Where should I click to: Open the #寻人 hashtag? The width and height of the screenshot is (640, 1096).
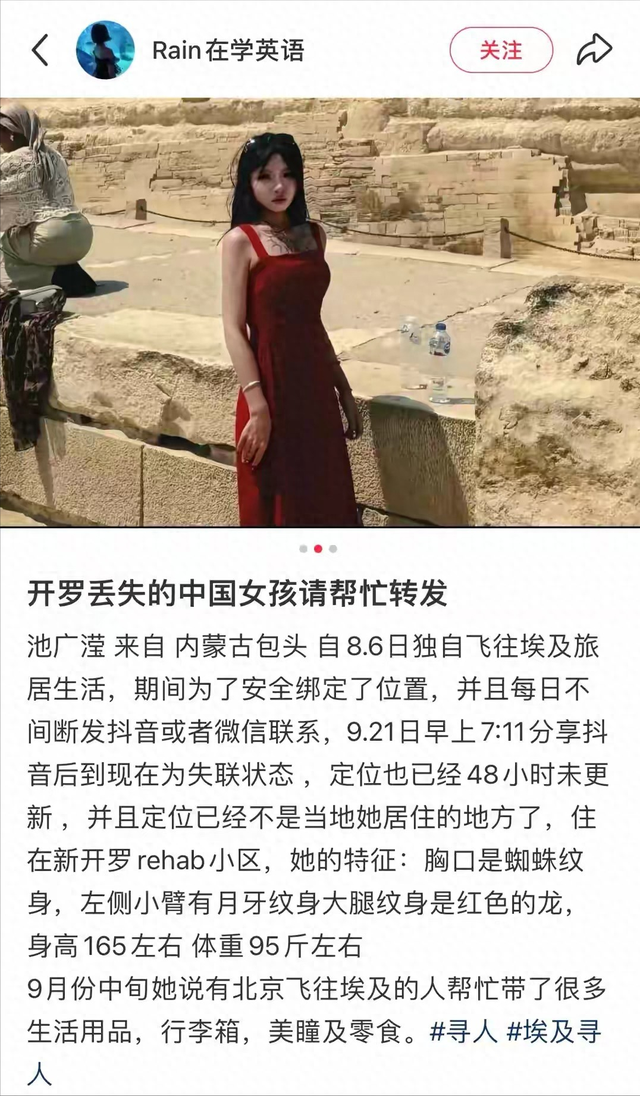(463, 1033)
